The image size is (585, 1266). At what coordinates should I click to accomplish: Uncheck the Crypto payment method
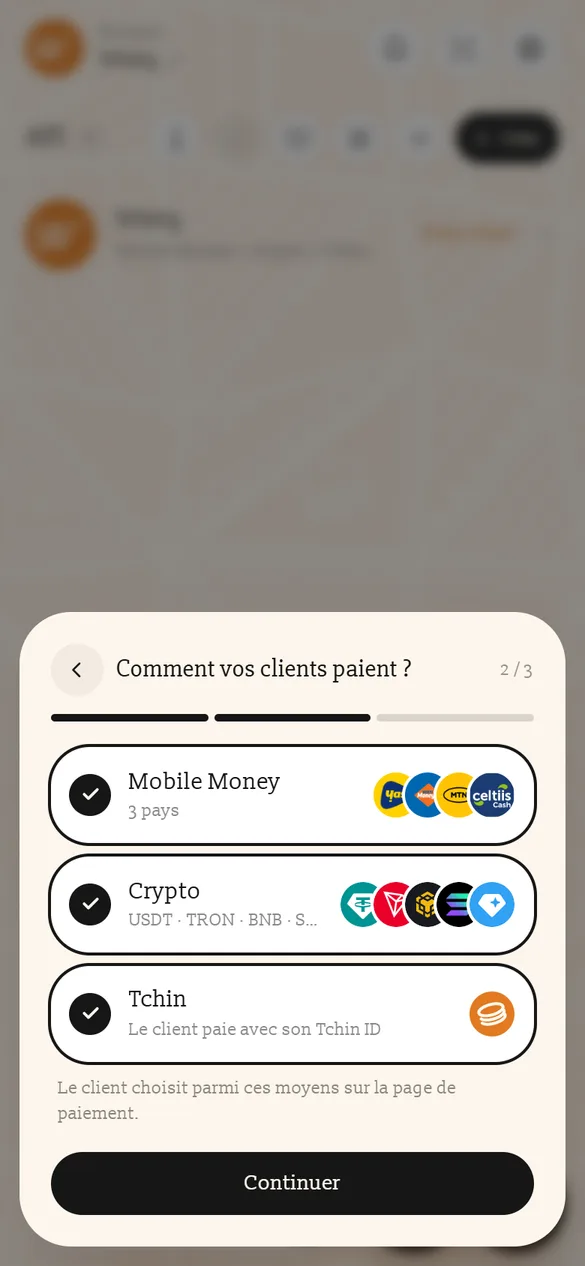292,904
